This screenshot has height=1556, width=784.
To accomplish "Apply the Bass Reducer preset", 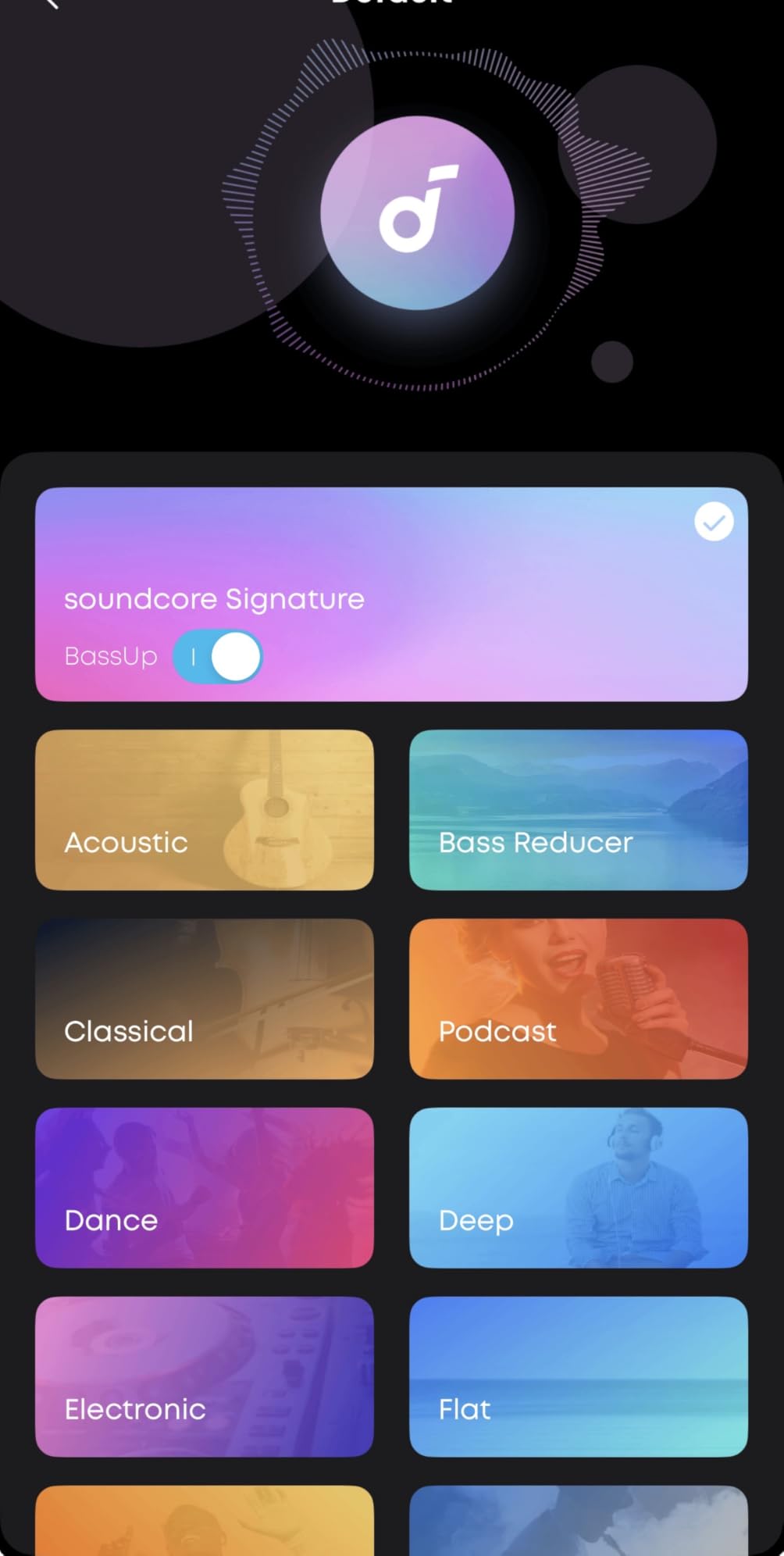I will click(578, 809).
